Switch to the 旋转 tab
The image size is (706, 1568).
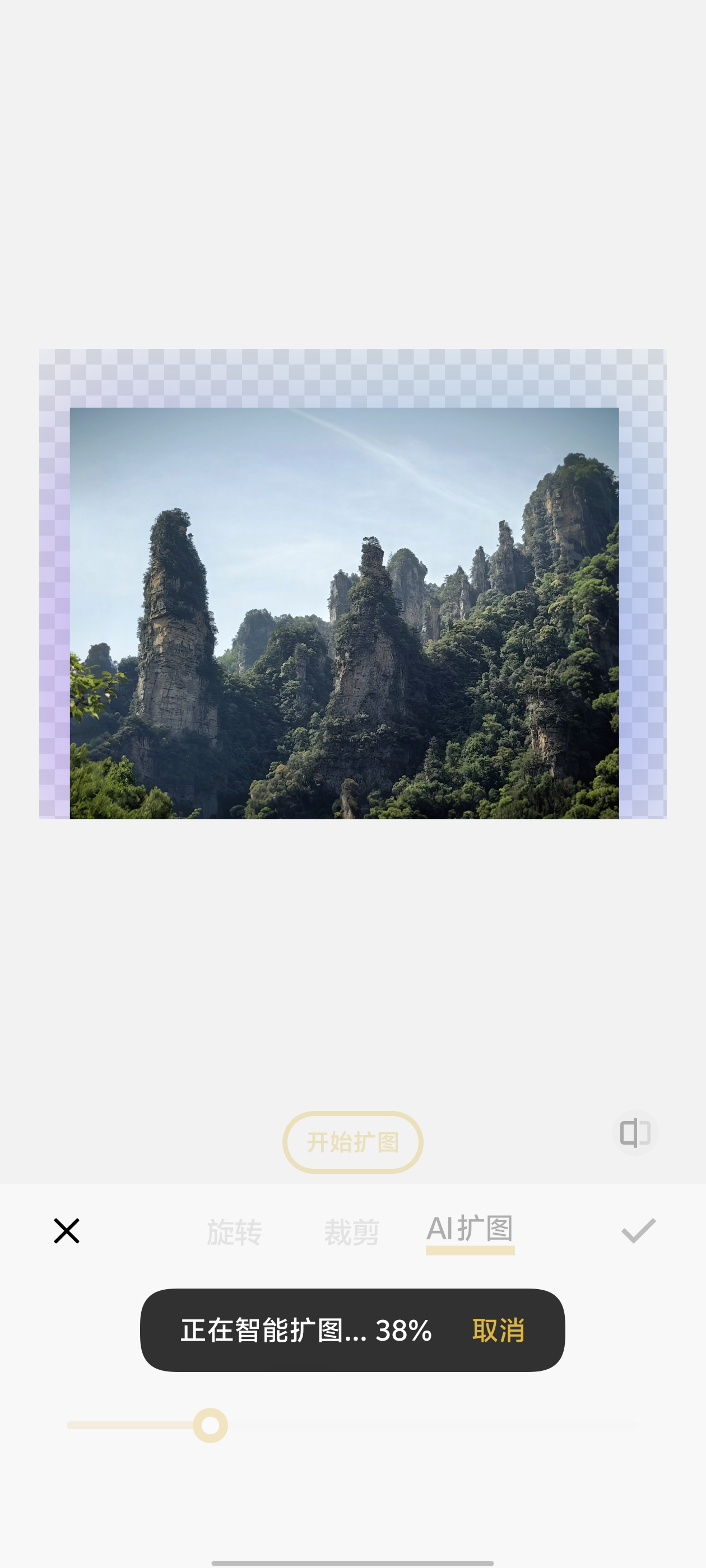(x=235, y=1232)
